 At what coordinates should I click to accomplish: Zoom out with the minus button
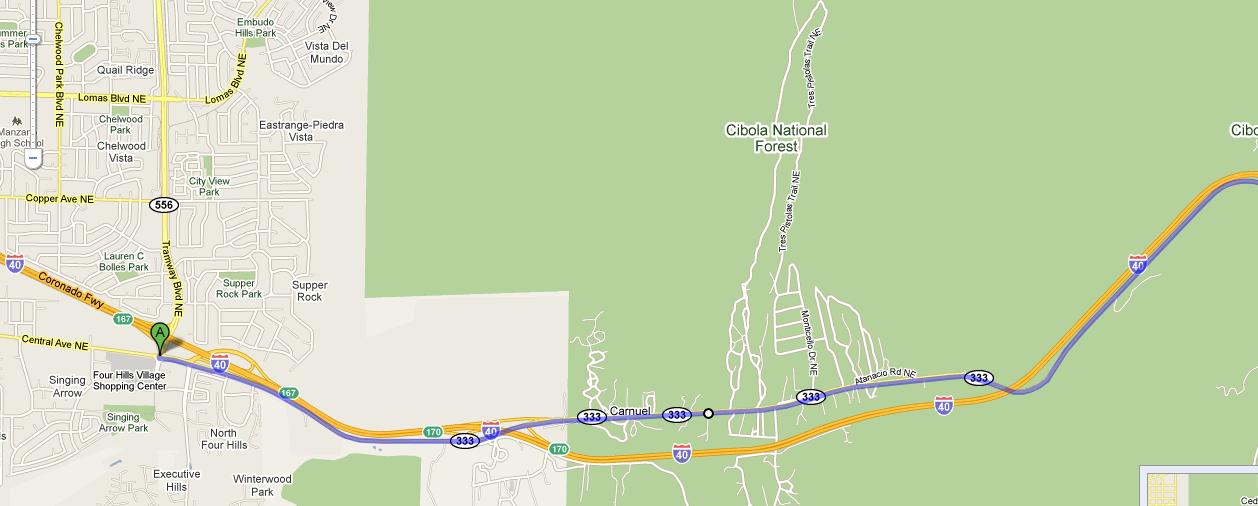[x=33, y=158]
